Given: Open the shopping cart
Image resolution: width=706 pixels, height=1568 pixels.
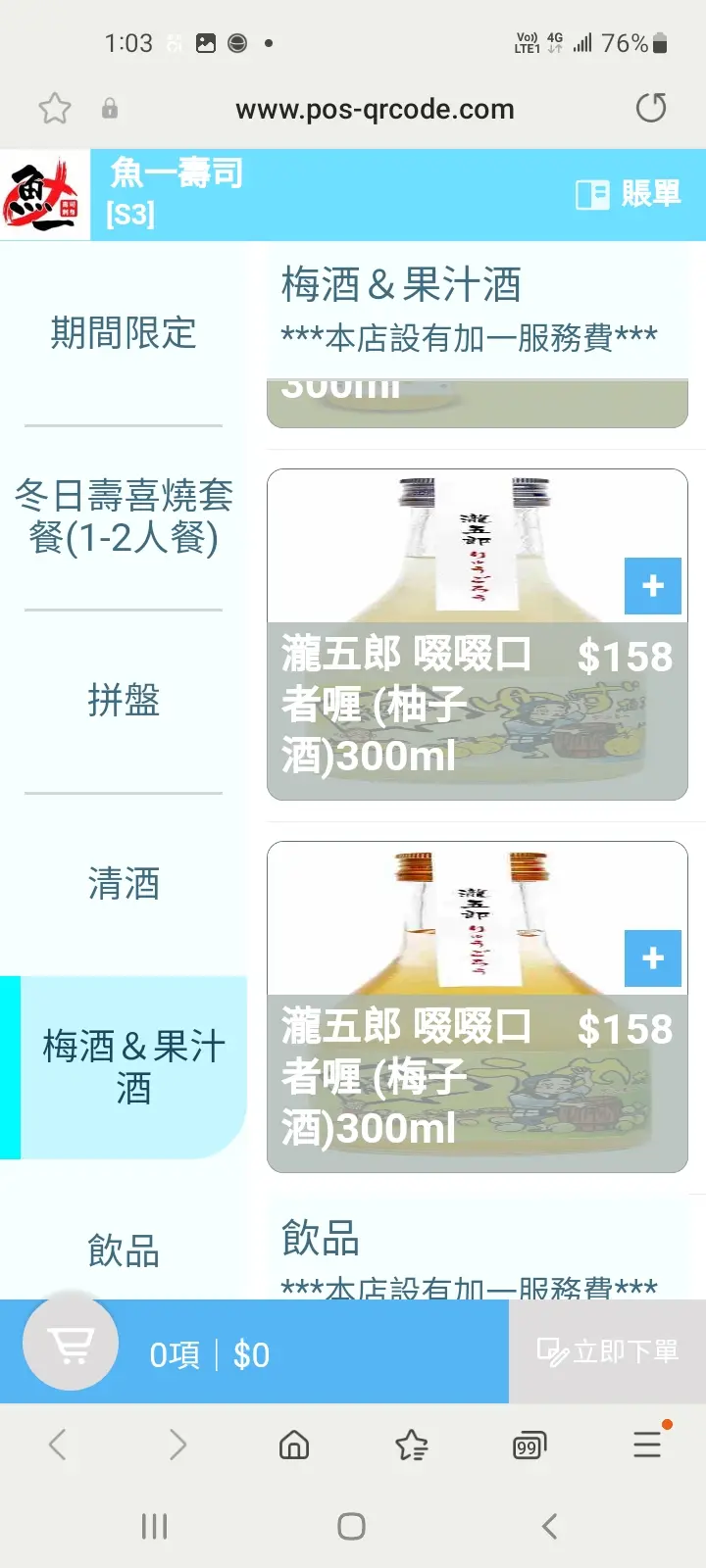Looking at the screenshot, I should tap(71, 1344).
